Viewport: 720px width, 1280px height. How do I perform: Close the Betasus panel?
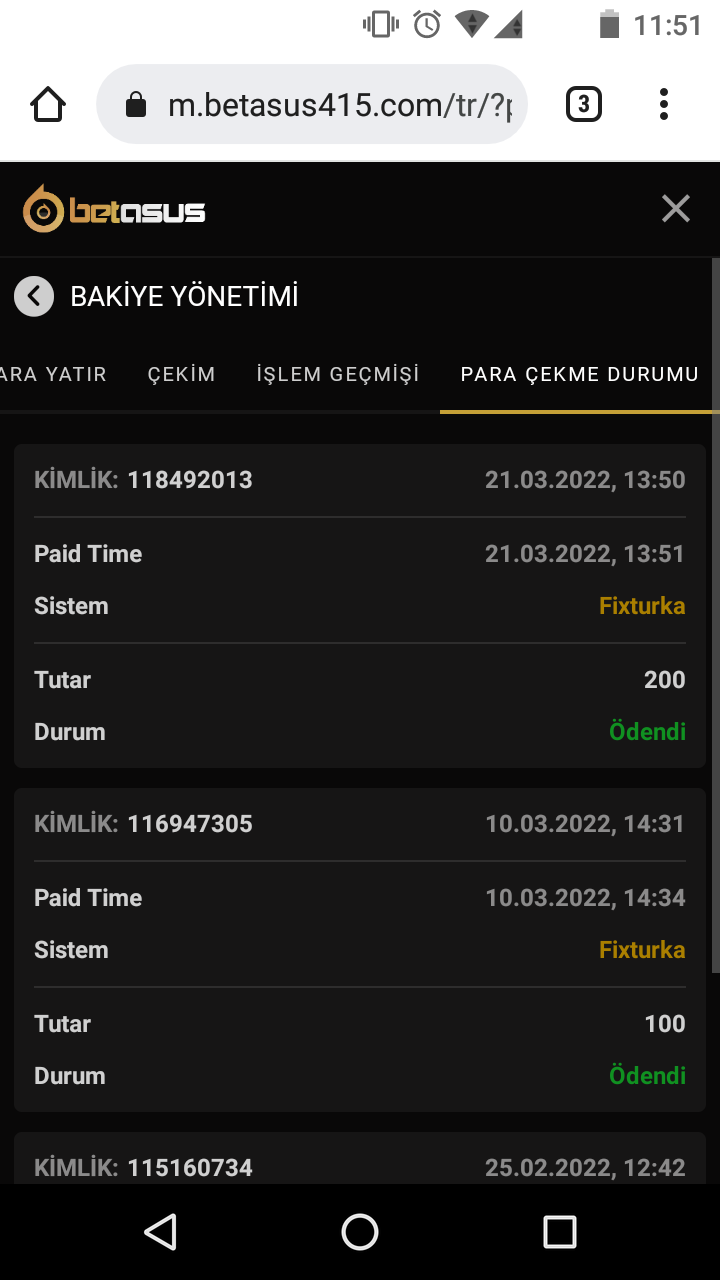coord(676,209)
